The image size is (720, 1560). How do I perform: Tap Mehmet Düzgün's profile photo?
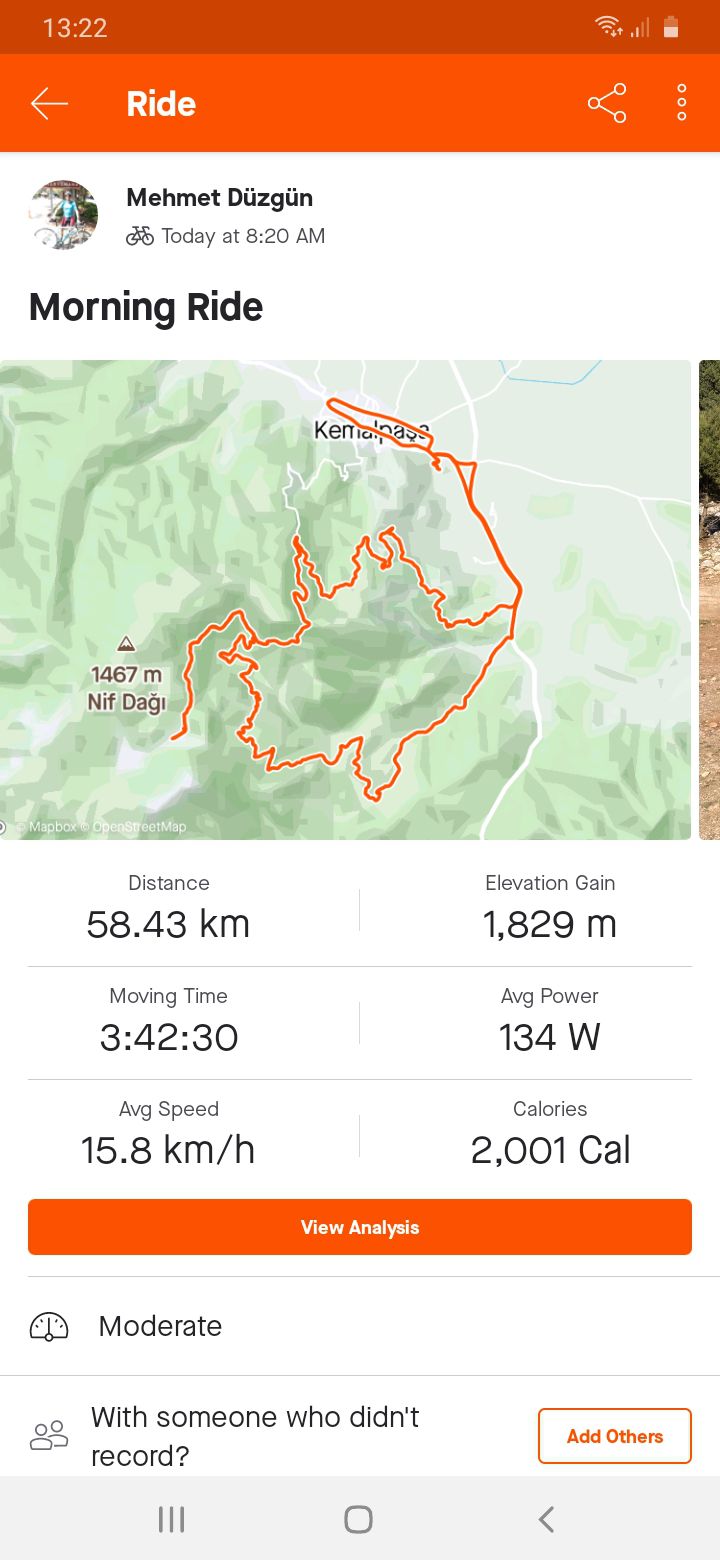pos(63,214)
